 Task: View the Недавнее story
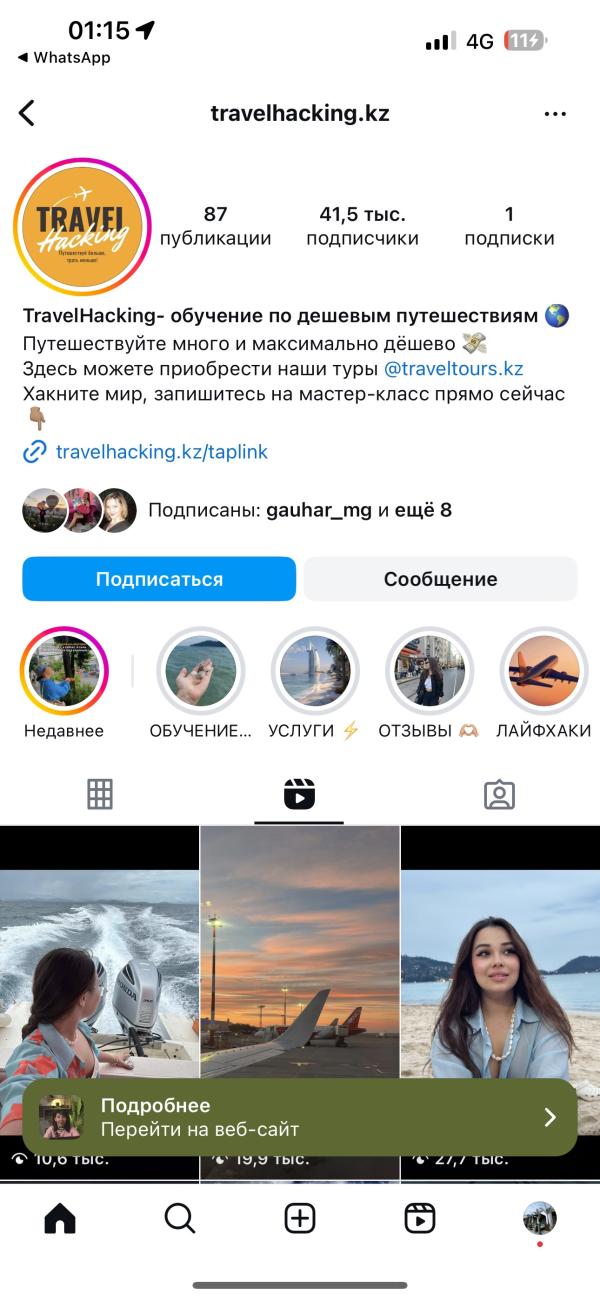click(x=64, y=672)
